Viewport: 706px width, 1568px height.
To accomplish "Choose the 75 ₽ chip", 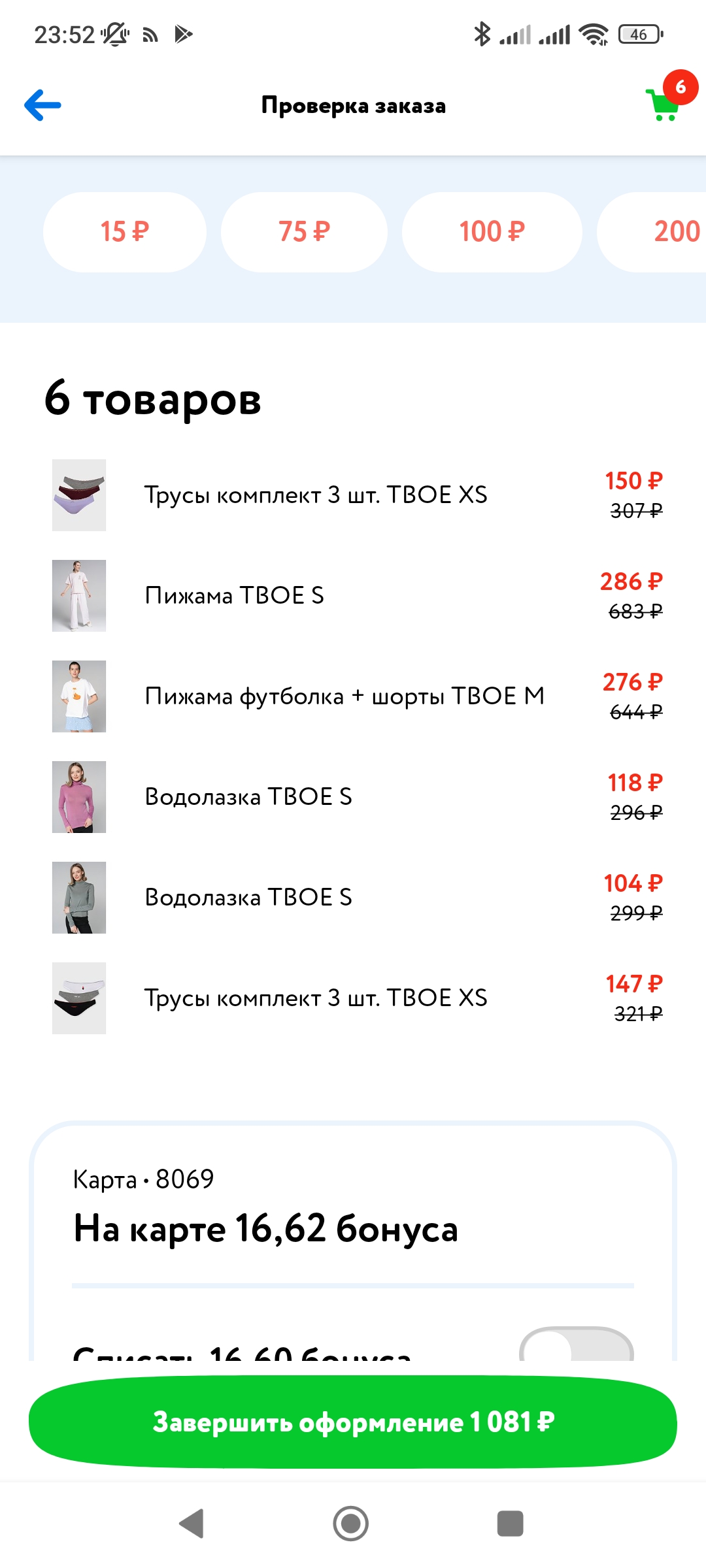I will click(x=304, y=232).
